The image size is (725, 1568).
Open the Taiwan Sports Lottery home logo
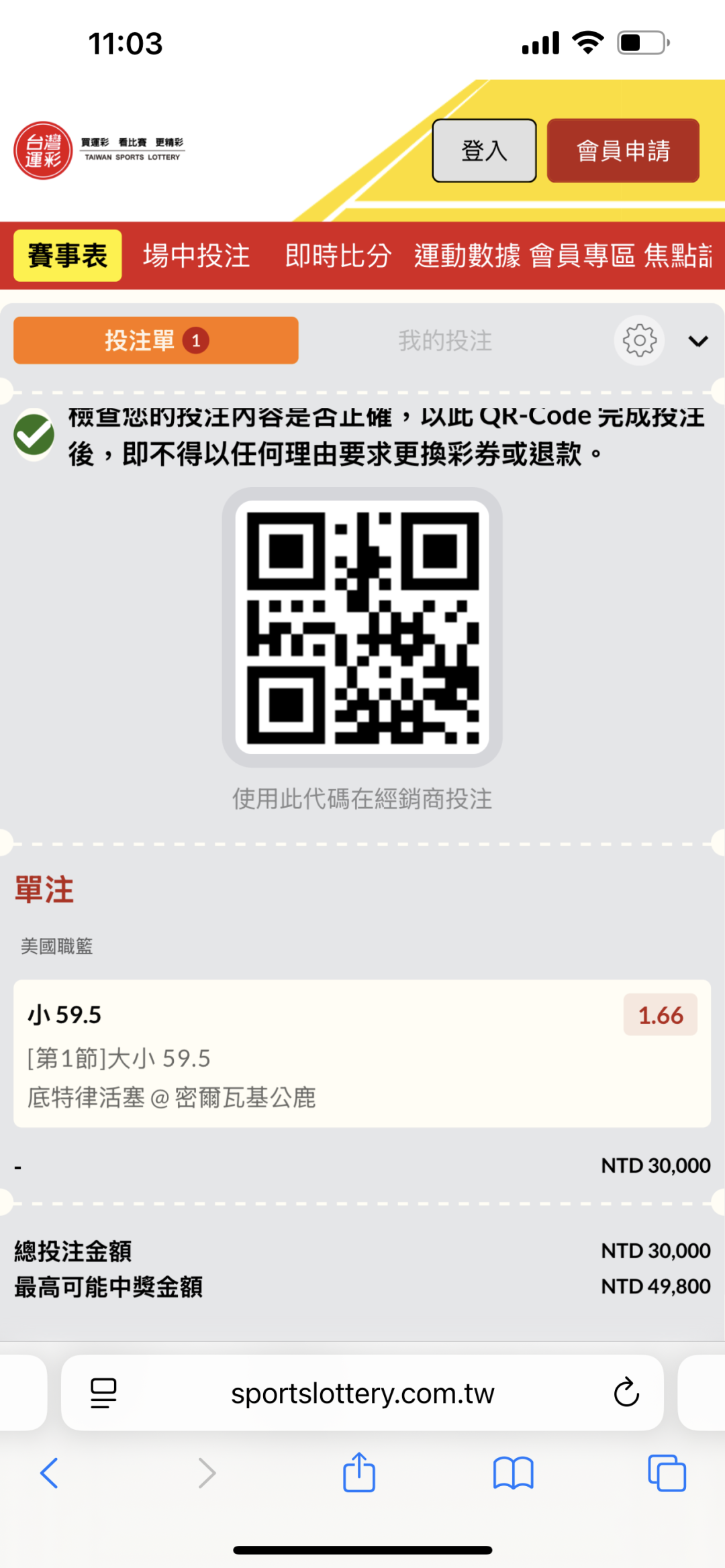[x=99, y=150]
